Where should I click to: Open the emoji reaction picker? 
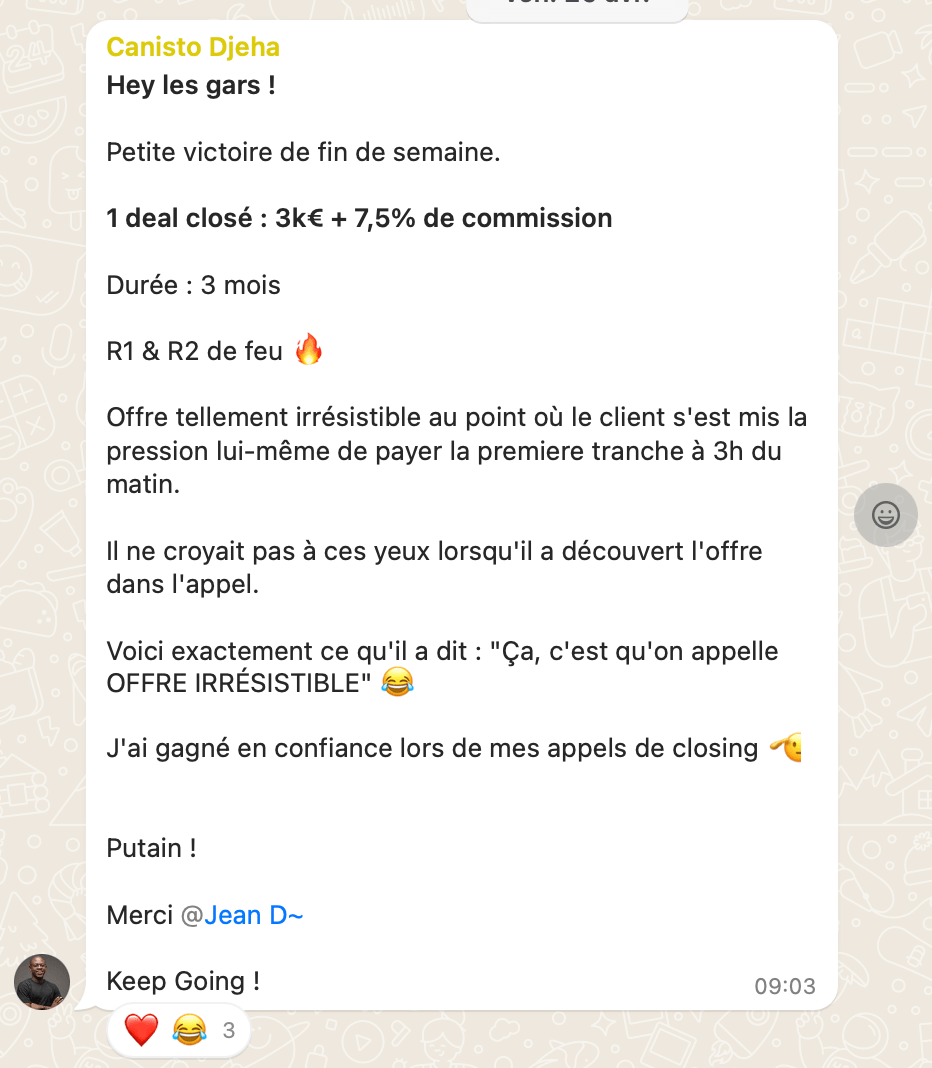(885, 515)
